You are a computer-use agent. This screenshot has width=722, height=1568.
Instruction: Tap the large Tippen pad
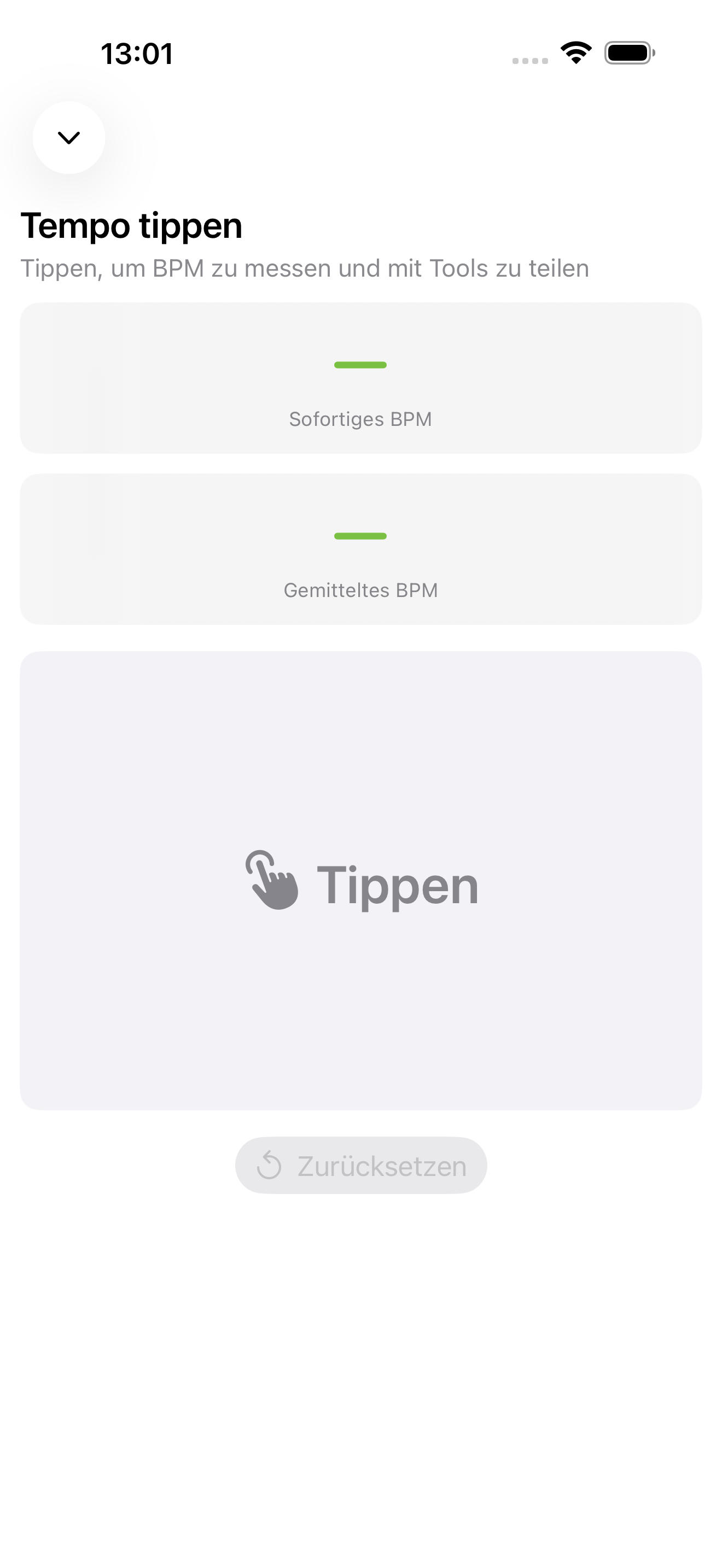[360, 880]
